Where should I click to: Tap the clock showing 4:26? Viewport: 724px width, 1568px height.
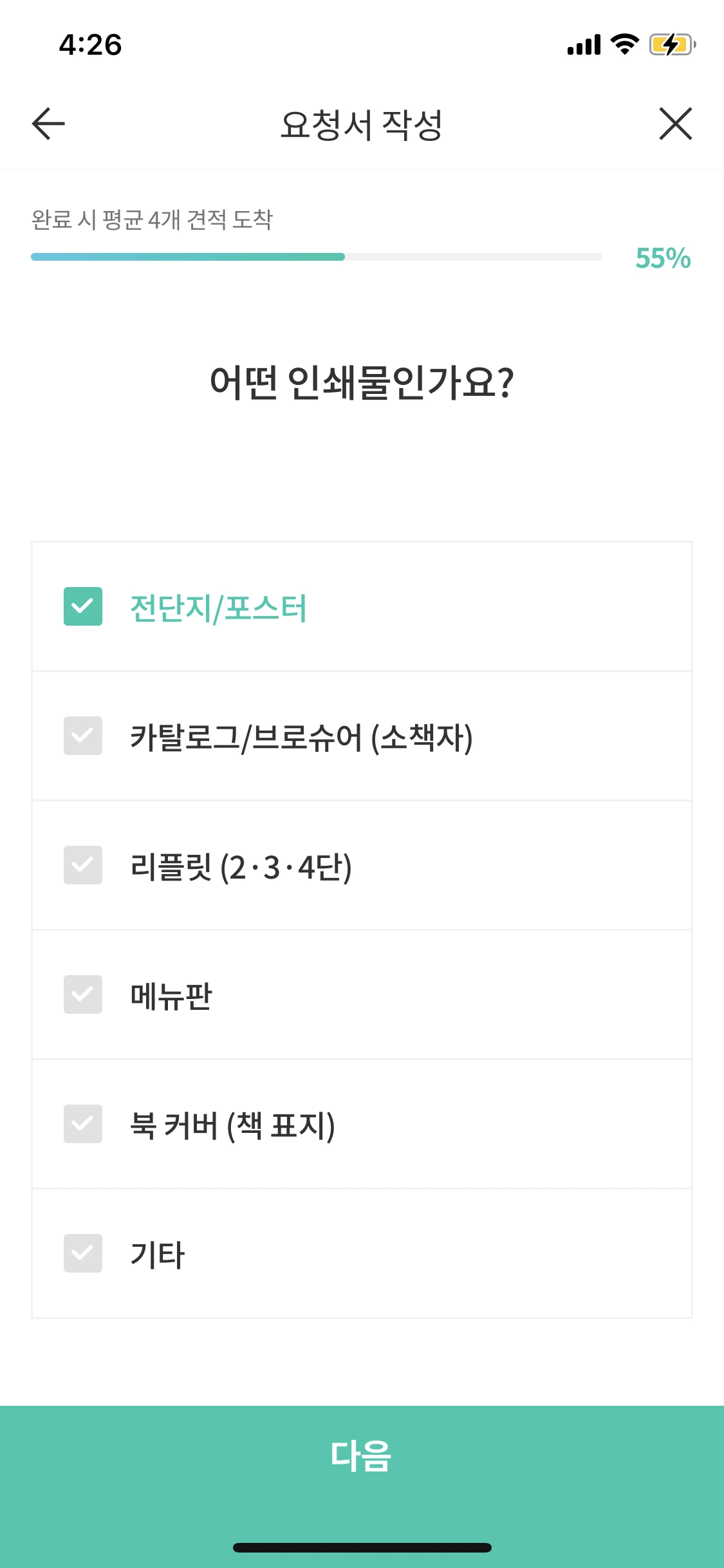(x=90, y=45)
